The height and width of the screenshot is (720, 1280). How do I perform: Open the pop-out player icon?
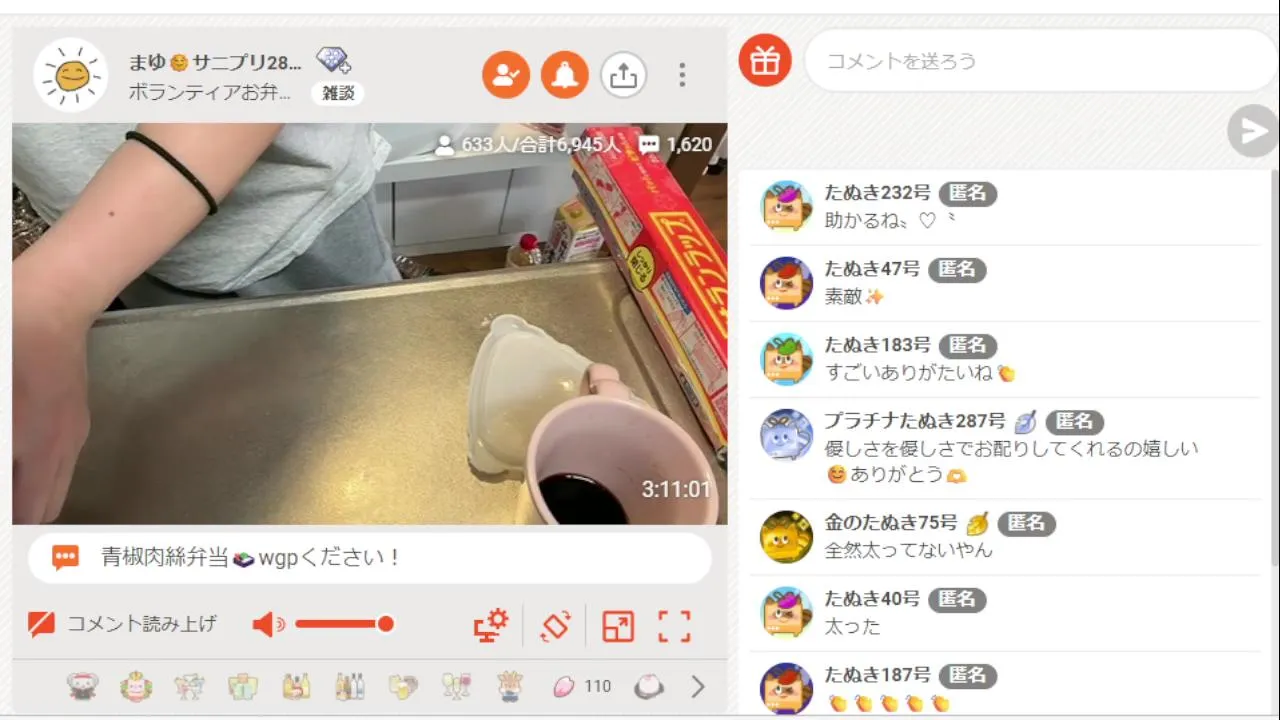618,626
